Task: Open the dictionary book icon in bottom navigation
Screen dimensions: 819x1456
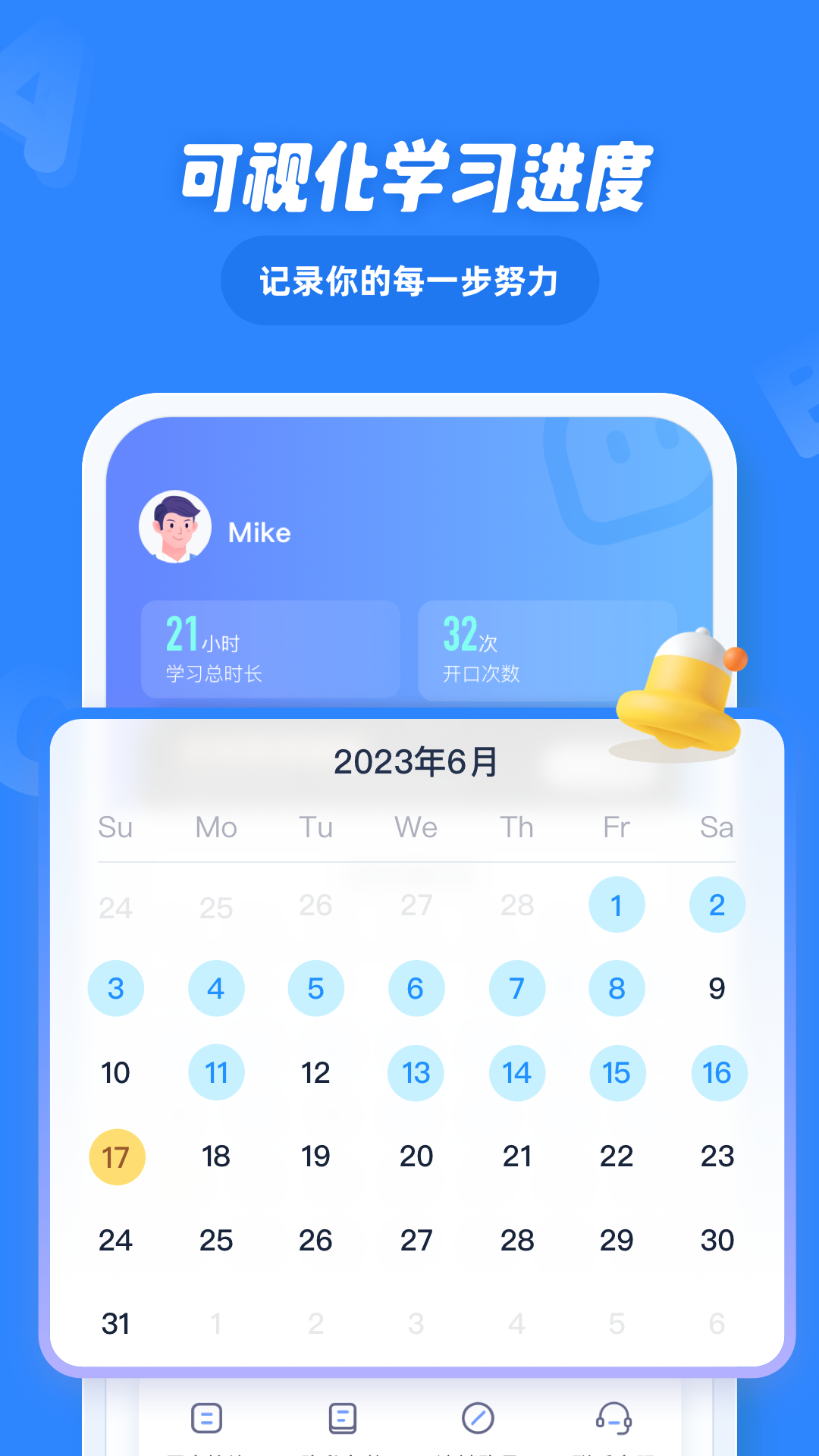Action: pyautogui.click(x=343, y=1415)
